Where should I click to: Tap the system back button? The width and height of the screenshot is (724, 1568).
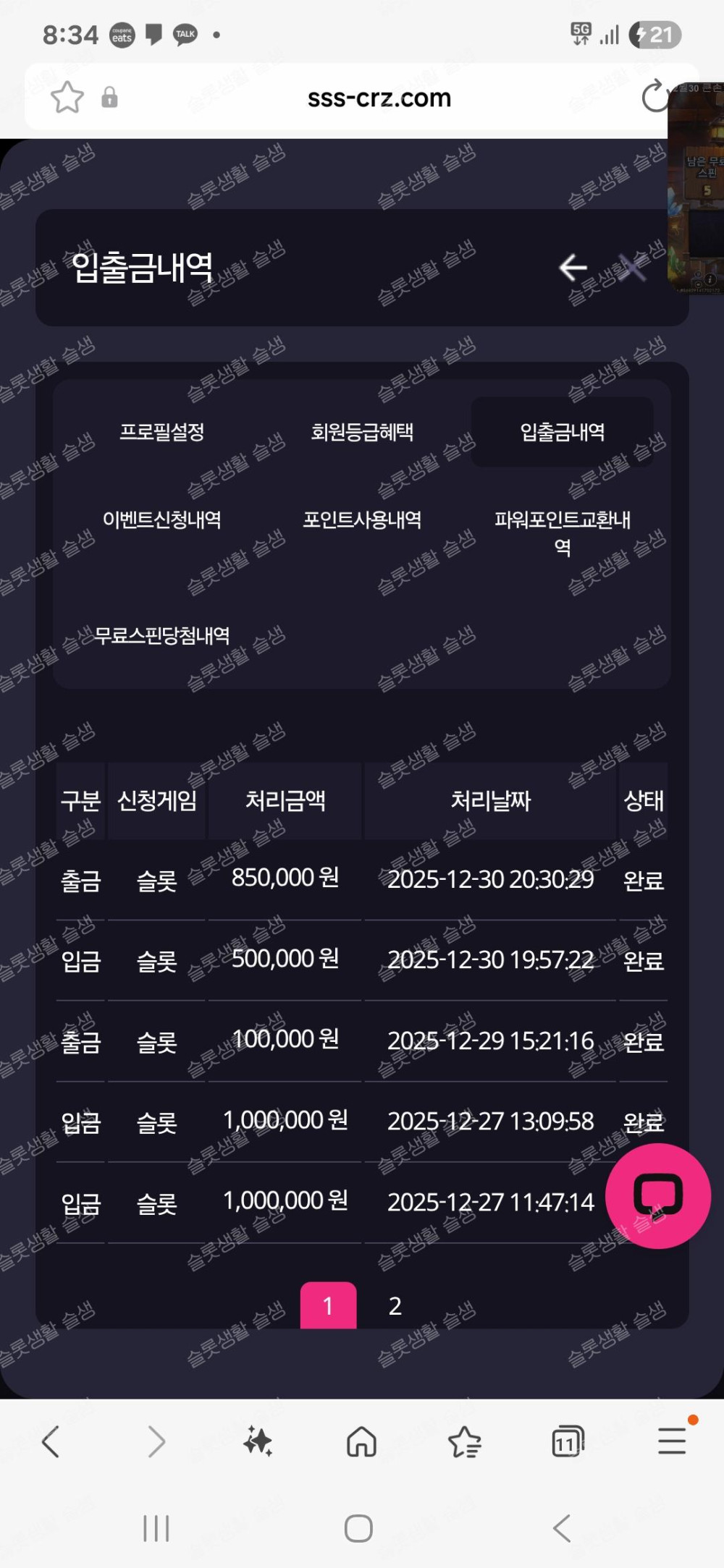coord(562,1528)
